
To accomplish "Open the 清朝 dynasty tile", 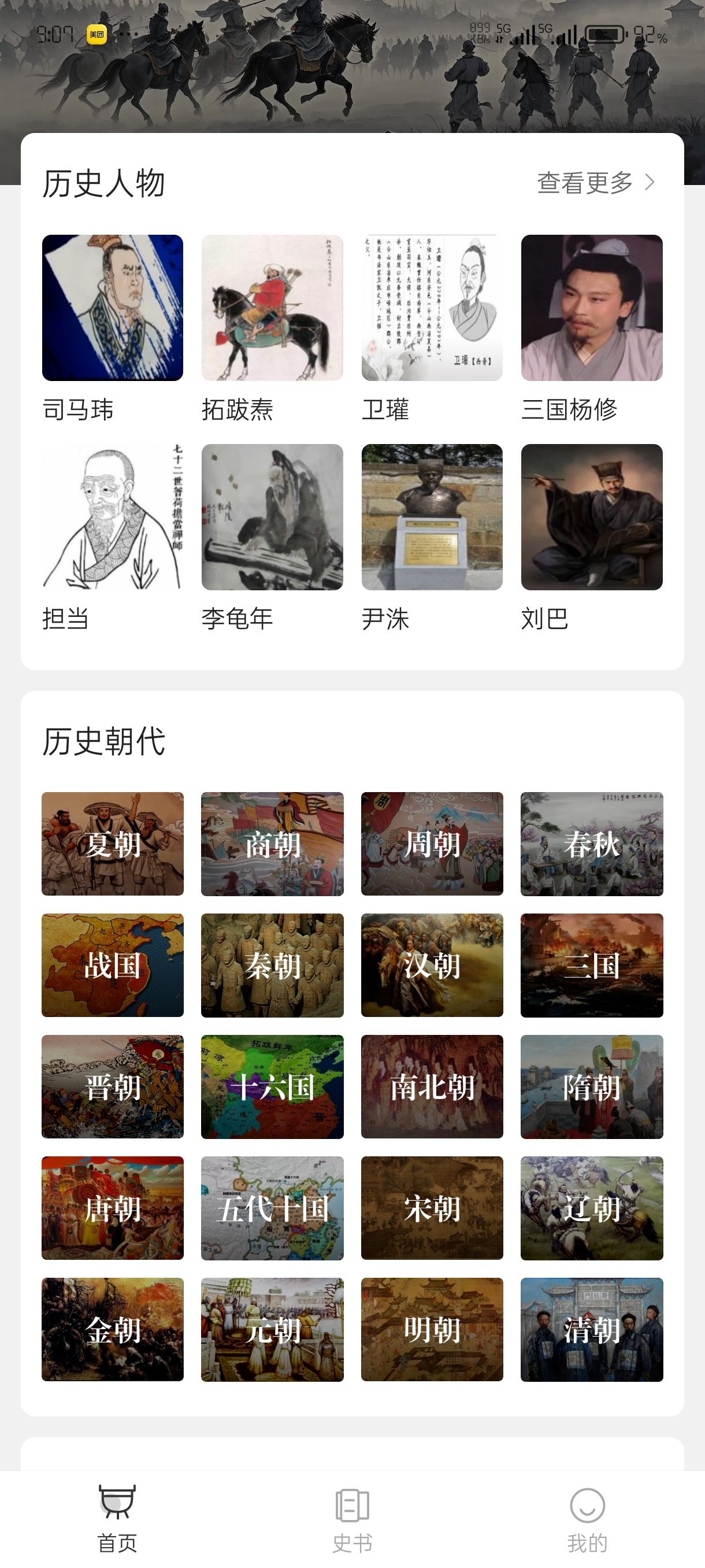I will click(x=591, y=1329).
